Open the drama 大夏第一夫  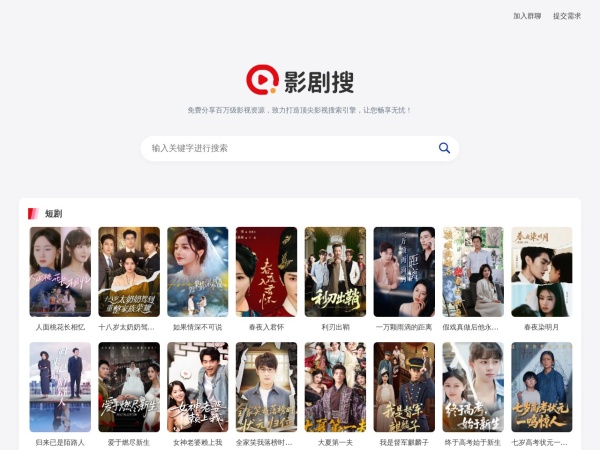click(335, 388)
